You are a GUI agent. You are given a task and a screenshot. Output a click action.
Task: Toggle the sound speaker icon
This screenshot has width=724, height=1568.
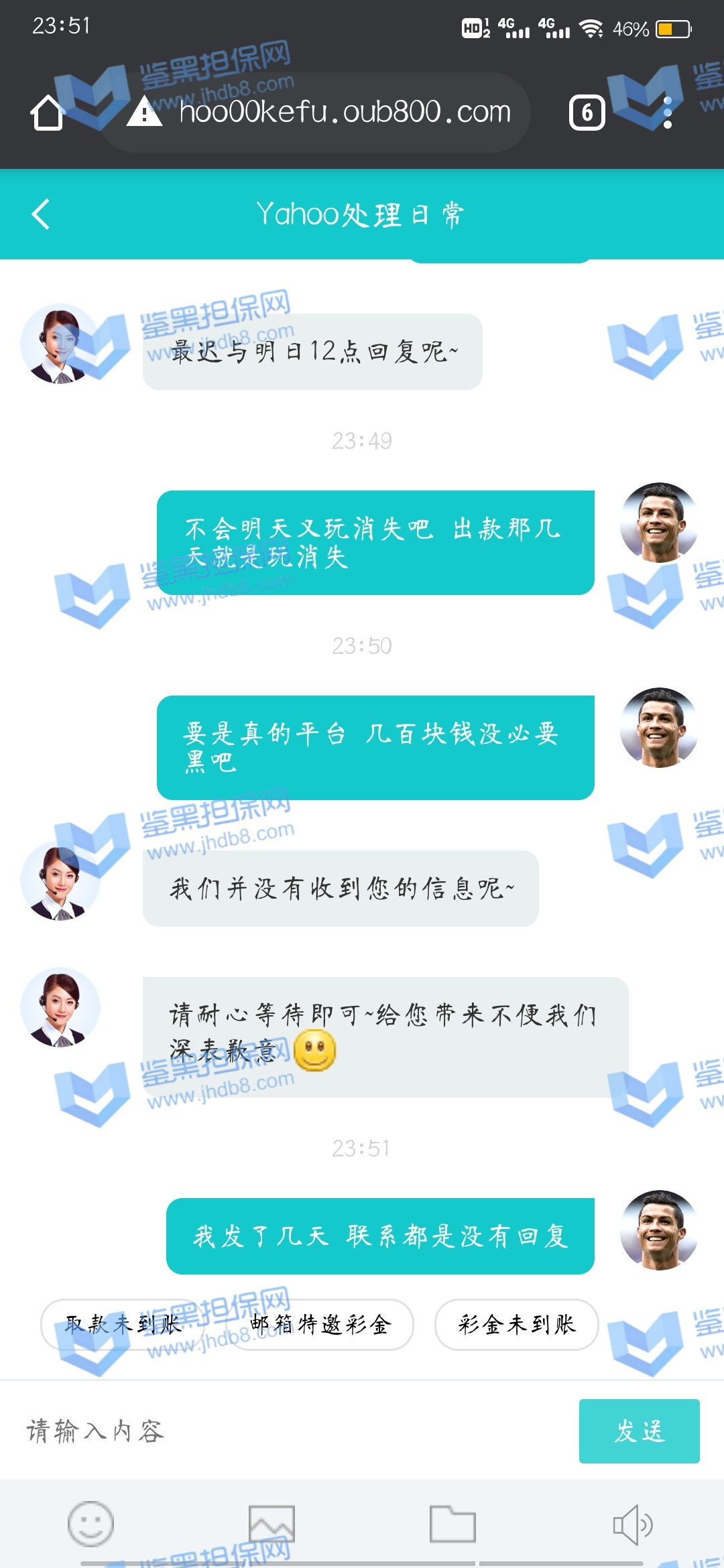pos(632,1524)
